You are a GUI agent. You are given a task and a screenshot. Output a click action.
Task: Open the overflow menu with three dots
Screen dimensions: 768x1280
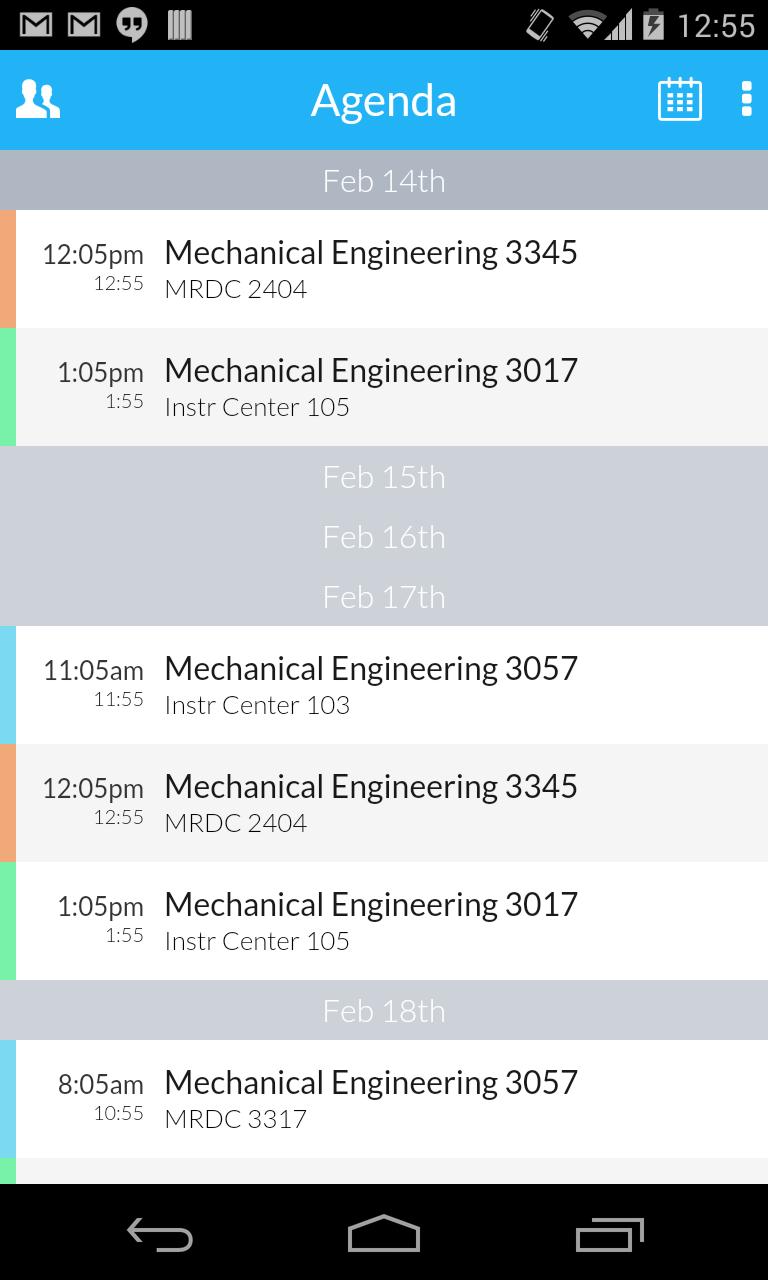[745, 99]
